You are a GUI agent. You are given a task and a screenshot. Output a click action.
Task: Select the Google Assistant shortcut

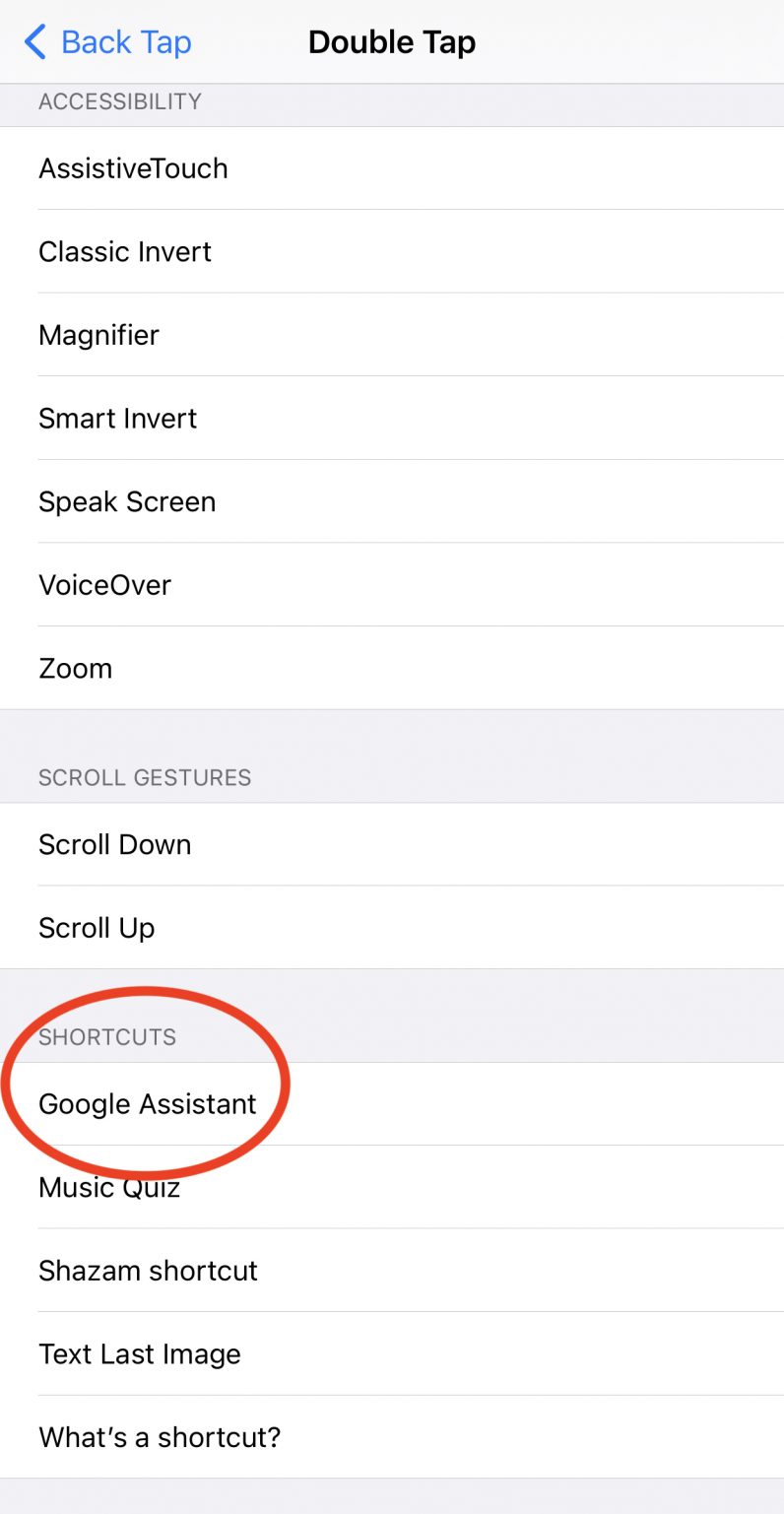pos(392,1104)
